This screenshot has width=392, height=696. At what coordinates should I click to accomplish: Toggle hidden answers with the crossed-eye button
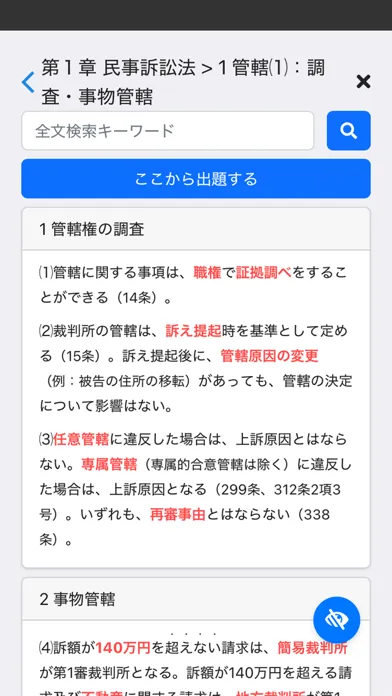pos(337,620)
